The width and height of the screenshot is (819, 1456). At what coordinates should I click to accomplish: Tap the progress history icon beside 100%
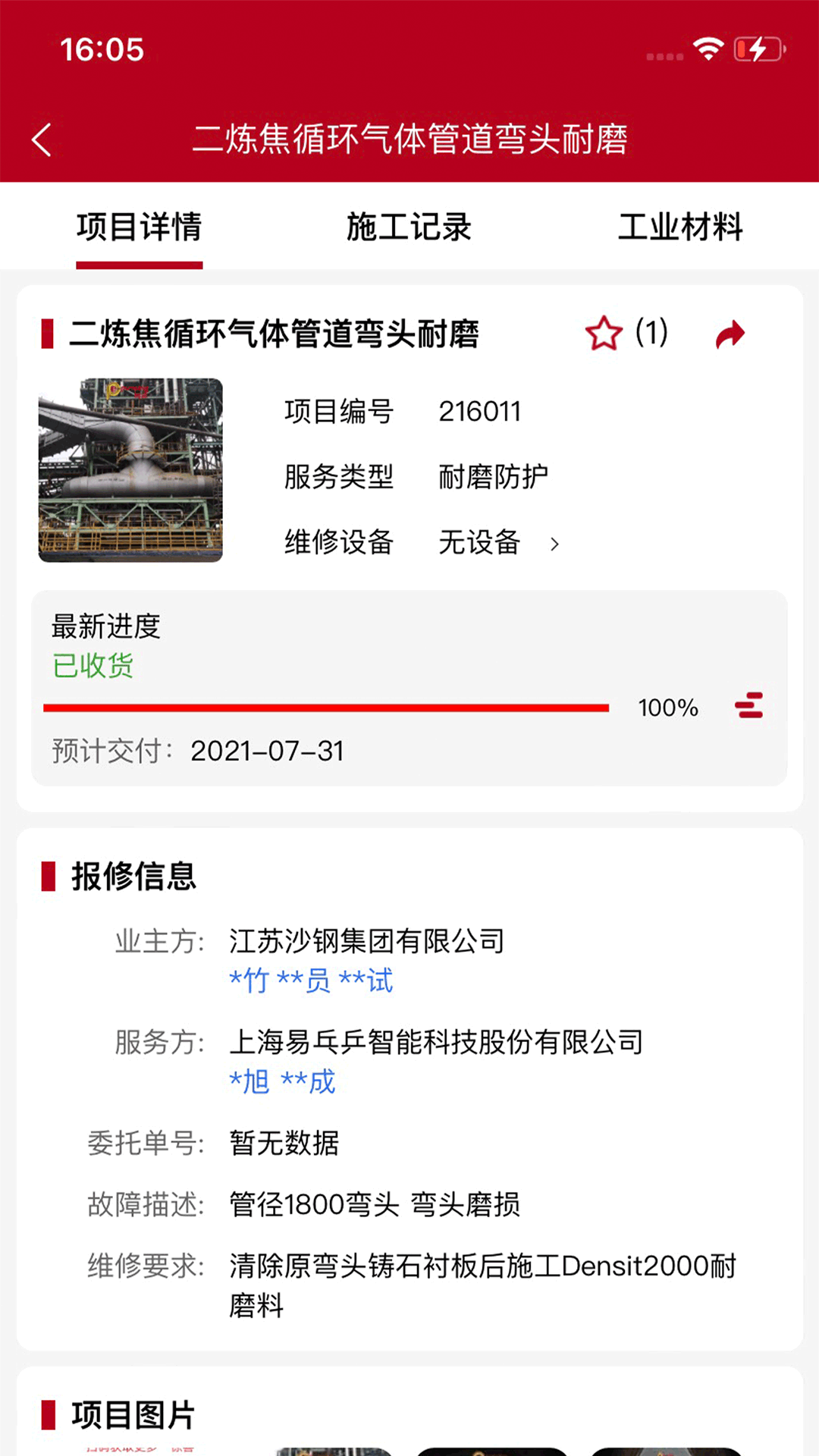(750, 706)
